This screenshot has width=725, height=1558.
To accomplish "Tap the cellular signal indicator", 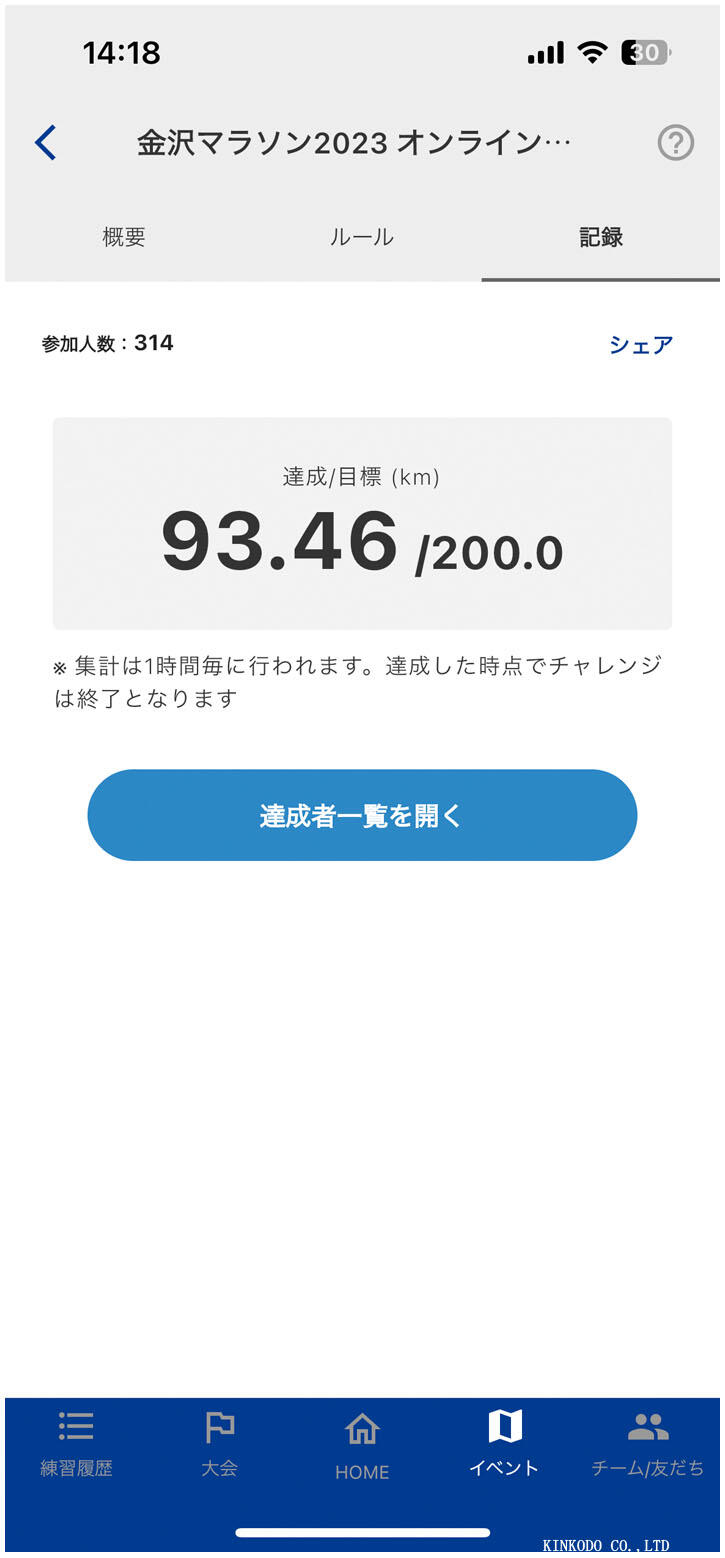I will point(542,53).
